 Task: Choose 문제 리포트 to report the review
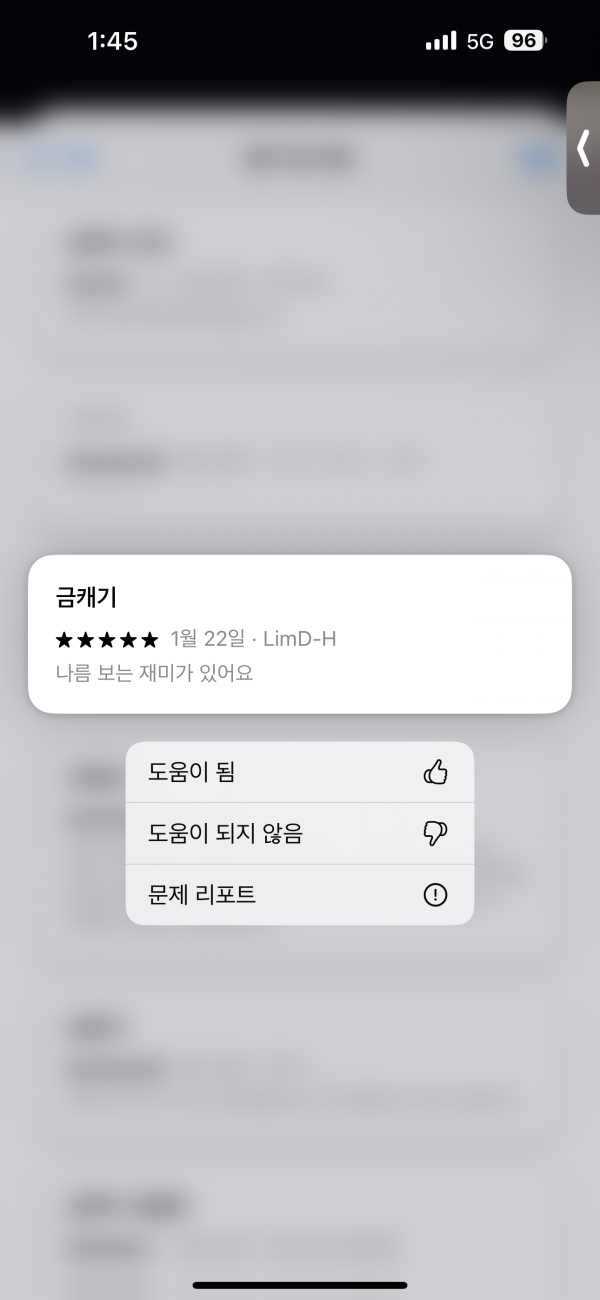pyautogui.click(x=299, y=894)
